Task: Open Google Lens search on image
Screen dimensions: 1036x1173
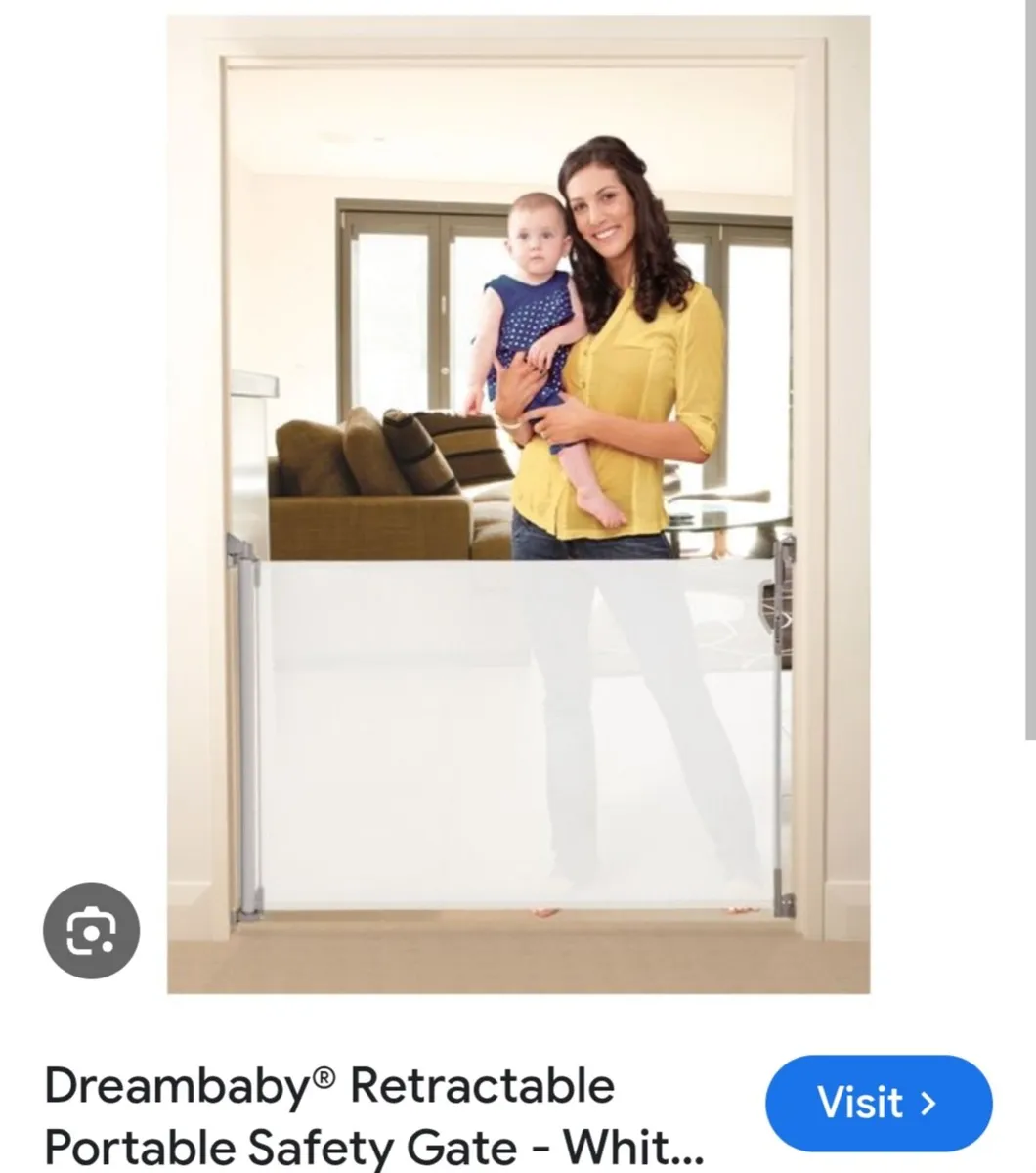Action: coord(92,931)
